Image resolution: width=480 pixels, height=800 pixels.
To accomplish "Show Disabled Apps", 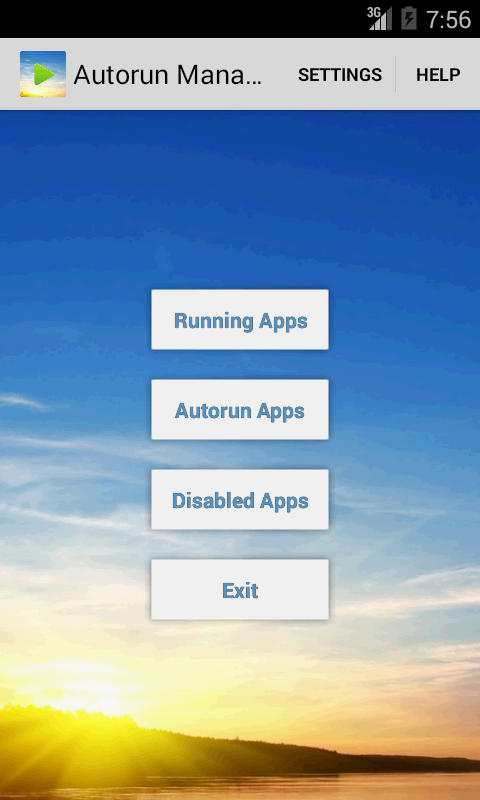I will pos(240,500).
